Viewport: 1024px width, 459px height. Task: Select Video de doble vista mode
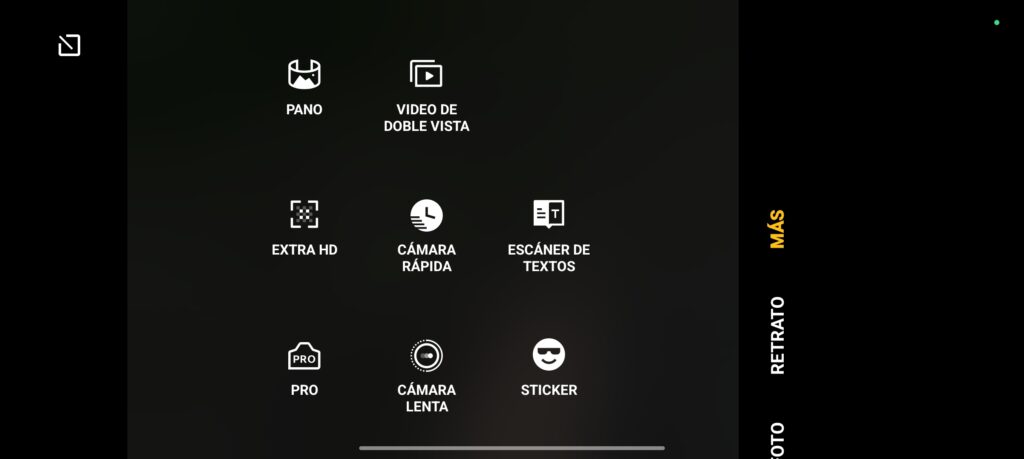[426, 95]
